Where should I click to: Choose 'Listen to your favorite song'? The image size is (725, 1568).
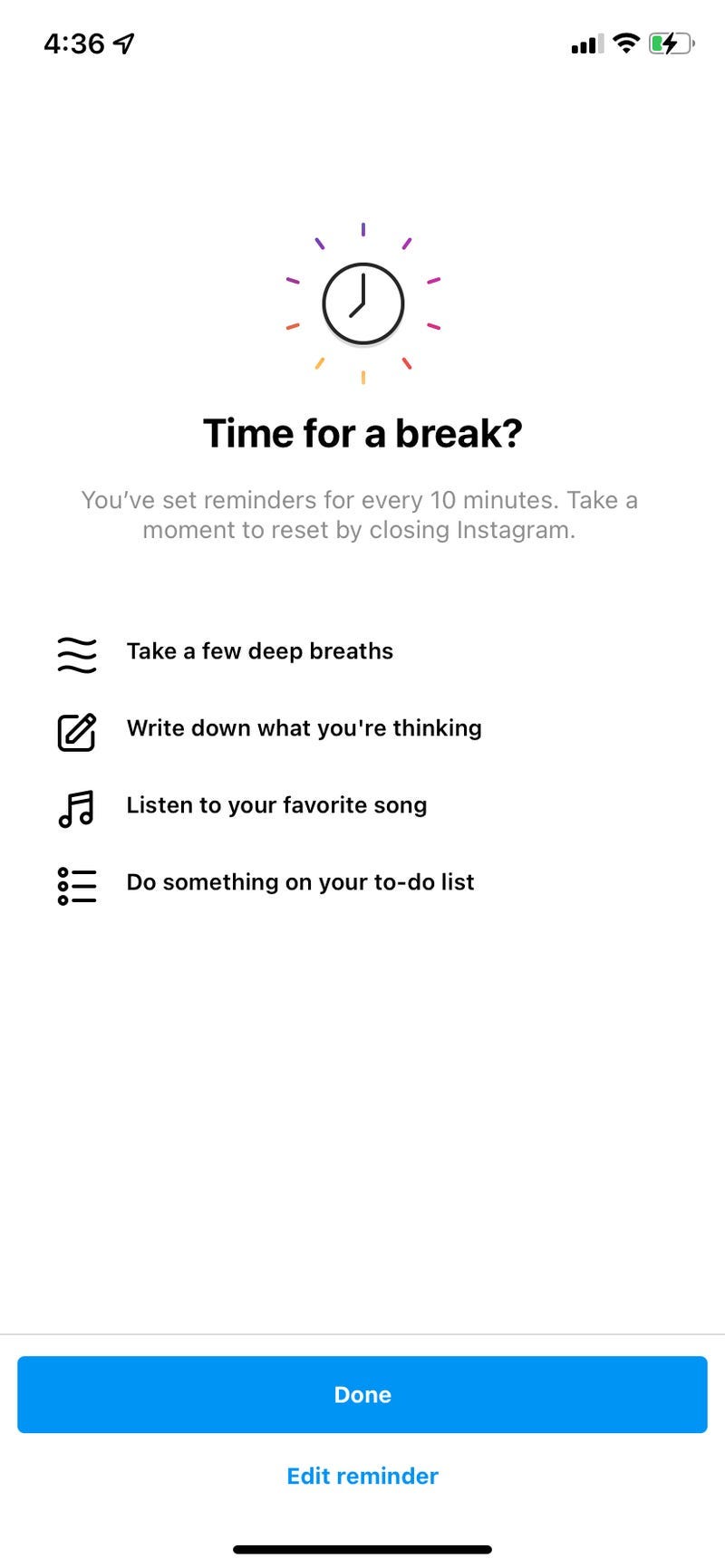tap(277, 805)
